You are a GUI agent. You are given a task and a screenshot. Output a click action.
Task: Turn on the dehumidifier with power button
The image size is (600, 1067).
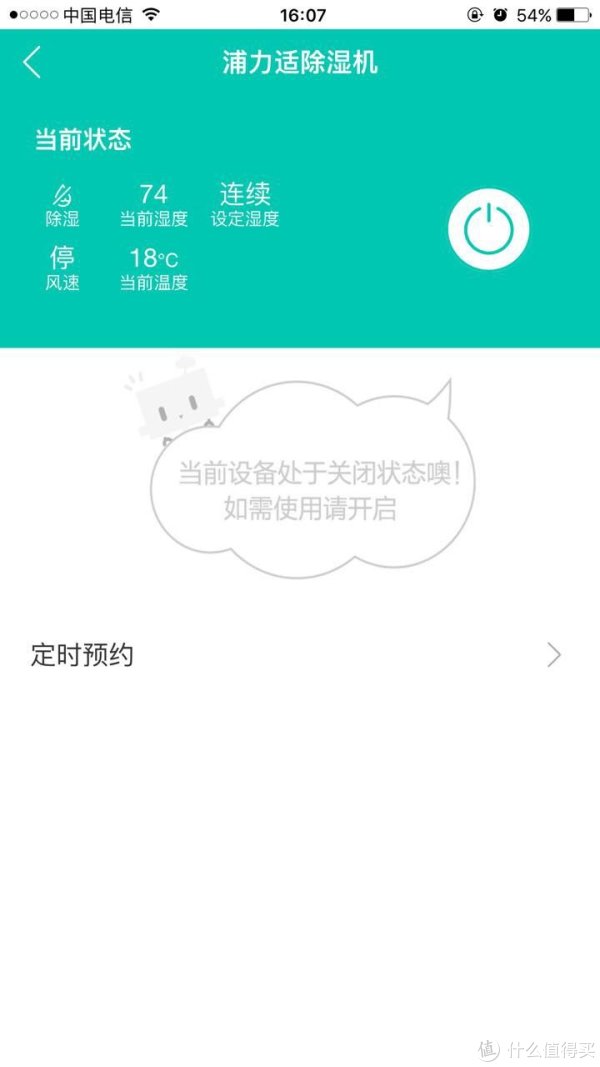(x=488, y=229)
